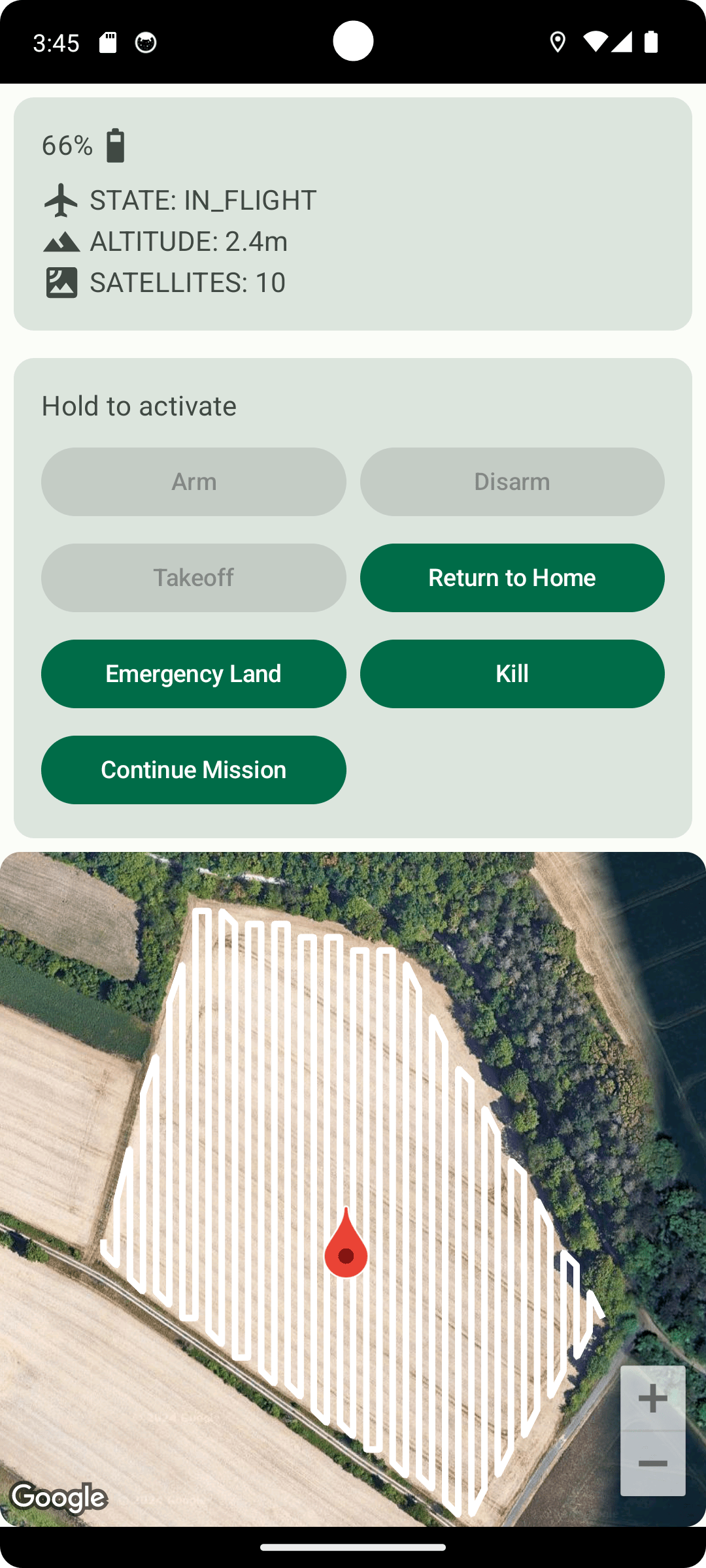The width and height of the screenshot is (706, 1568).
Task: Tap the greyed-out Takeoff button
Action: (193, 578)
